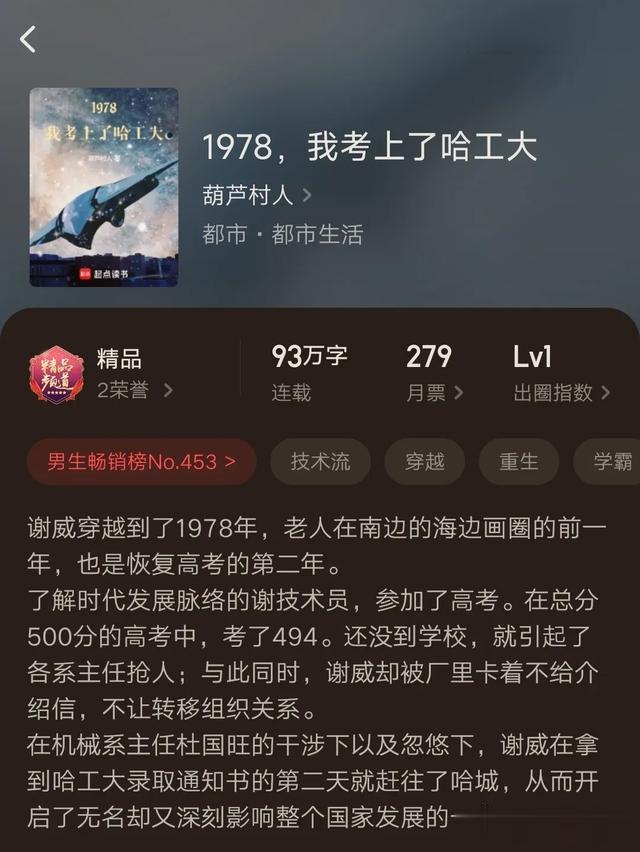Go back using the top-left arrow

28,40
